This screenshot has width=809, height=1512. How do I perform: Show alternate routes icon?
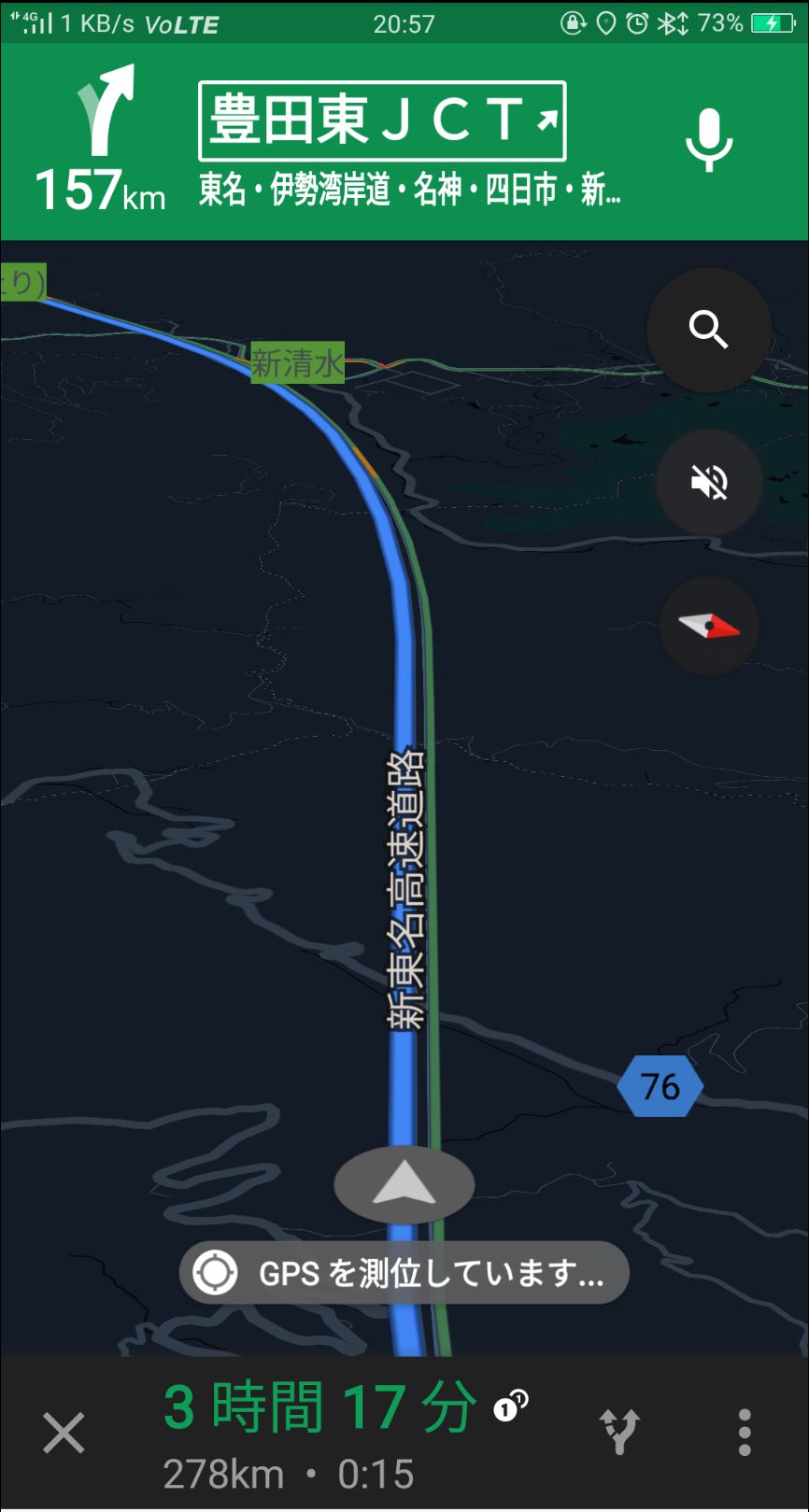coord(619,1432)
